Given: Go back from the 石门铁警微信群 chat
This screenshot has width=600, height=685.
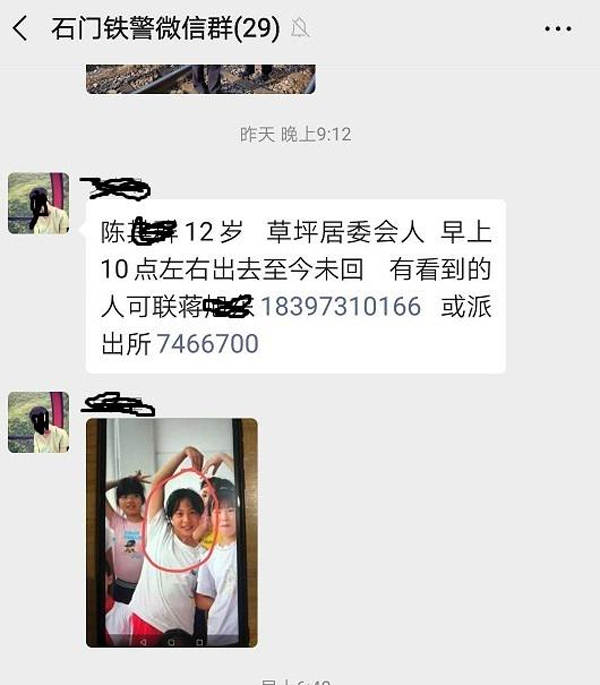Looking at the screenshot, I should (20, 29).
